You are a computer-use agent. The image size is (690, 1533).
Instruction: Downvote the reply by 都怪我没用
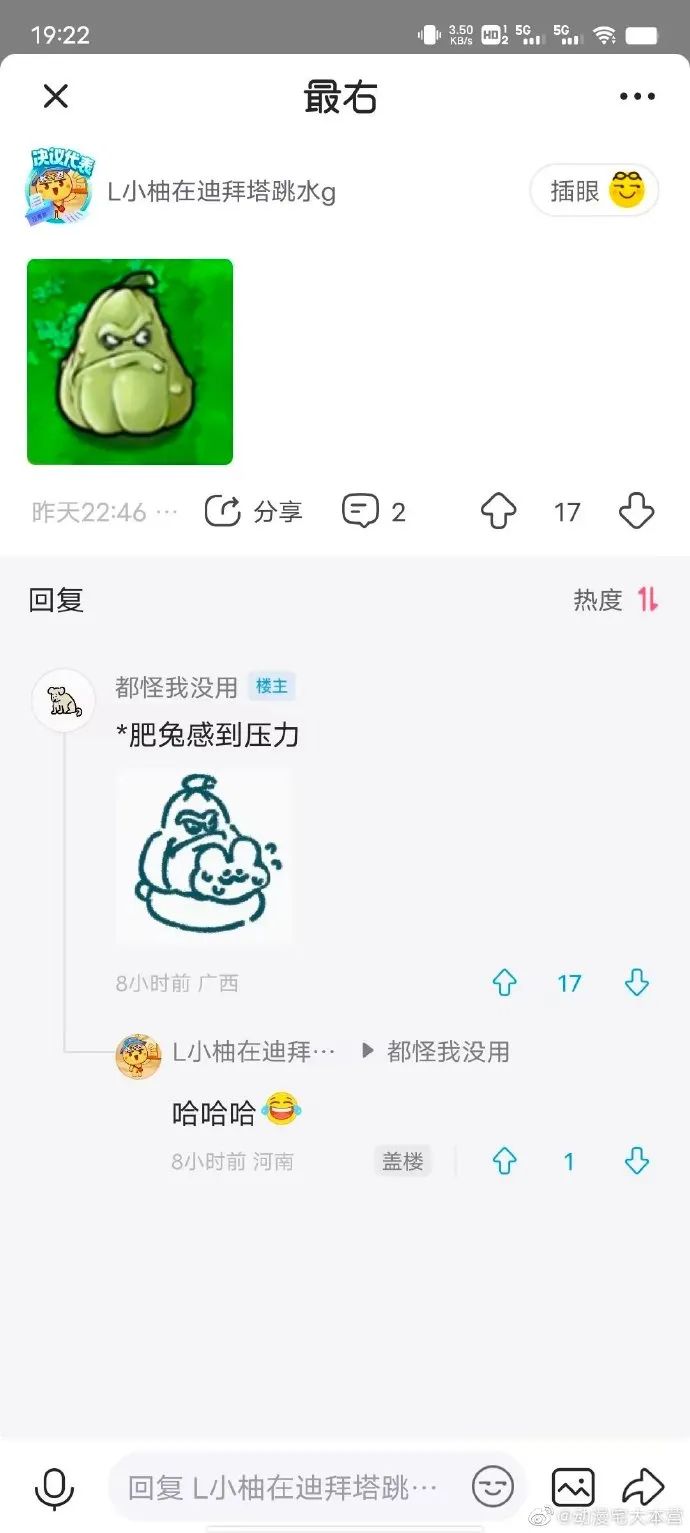(637, 983)
